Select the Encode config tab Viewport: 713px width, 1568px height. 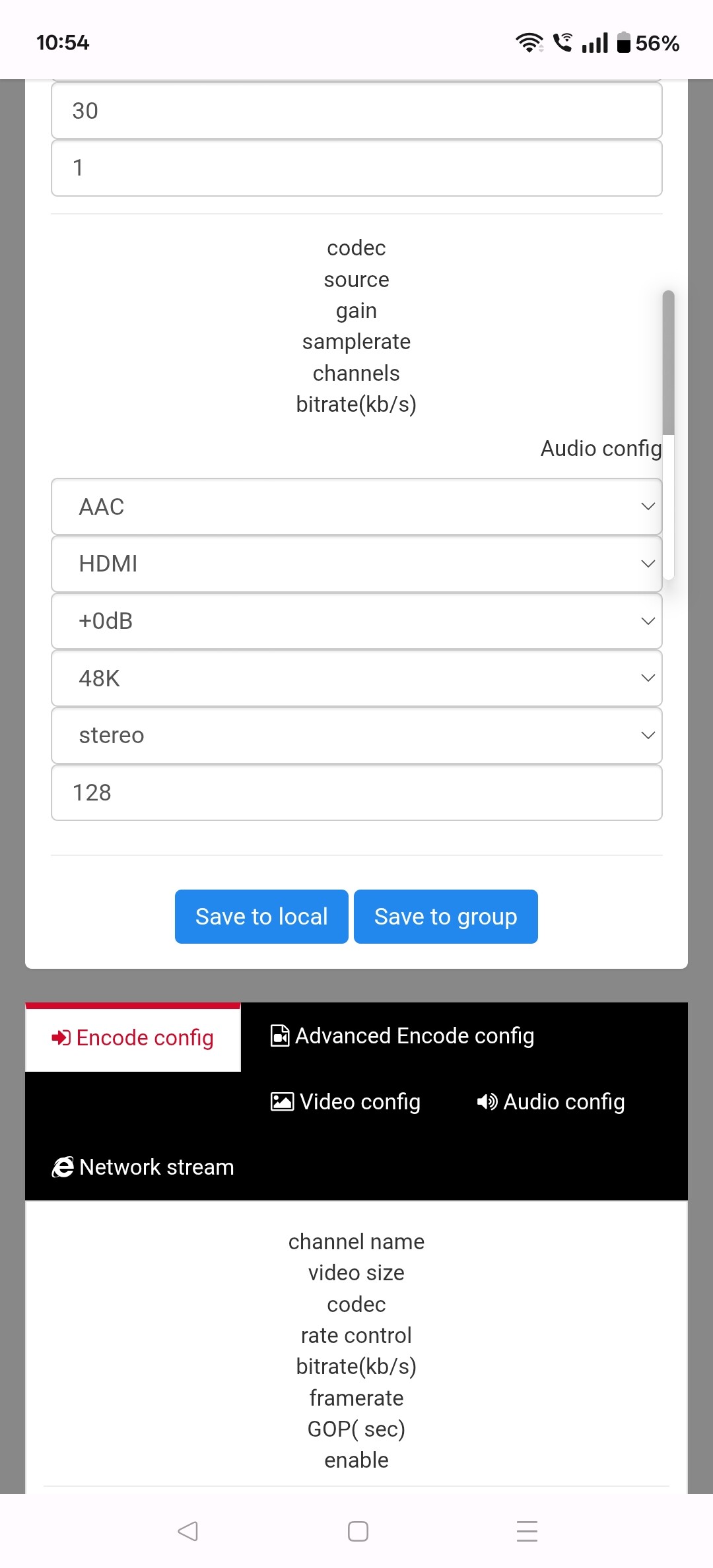tap(133, 1038)
